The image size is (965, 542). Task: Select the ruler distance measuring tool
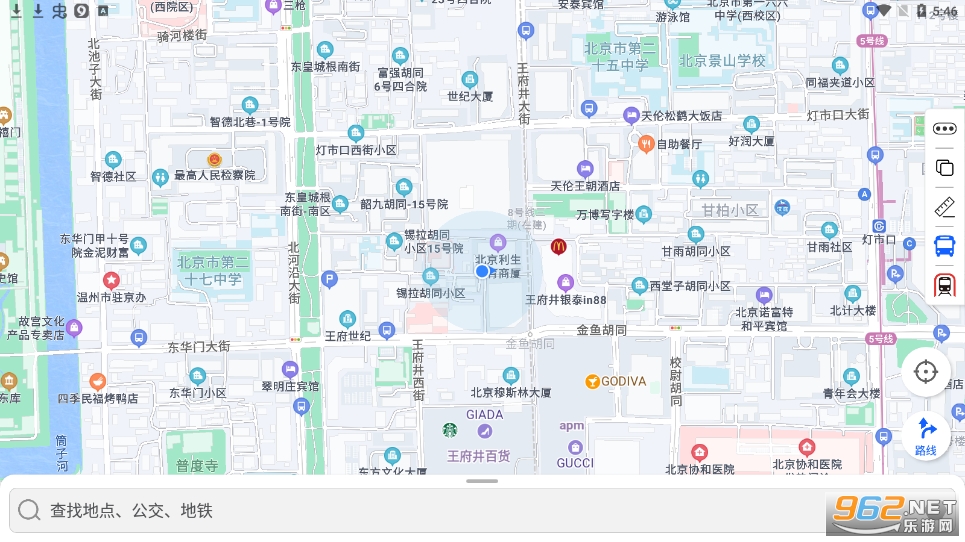[x=944, y=207]
